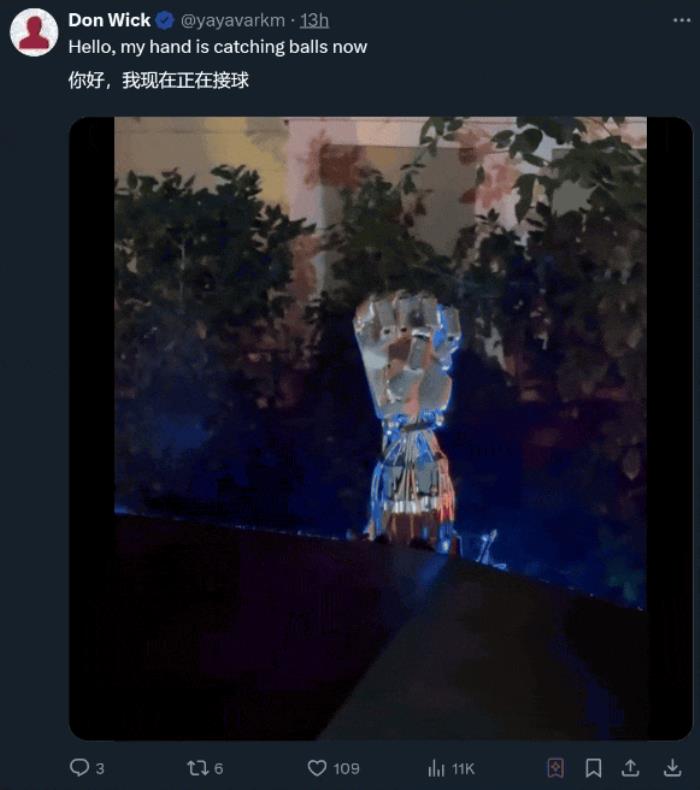700x790 pixels.
Task: Open the Don Wick profile name
Action: click(x=109, y=20)
